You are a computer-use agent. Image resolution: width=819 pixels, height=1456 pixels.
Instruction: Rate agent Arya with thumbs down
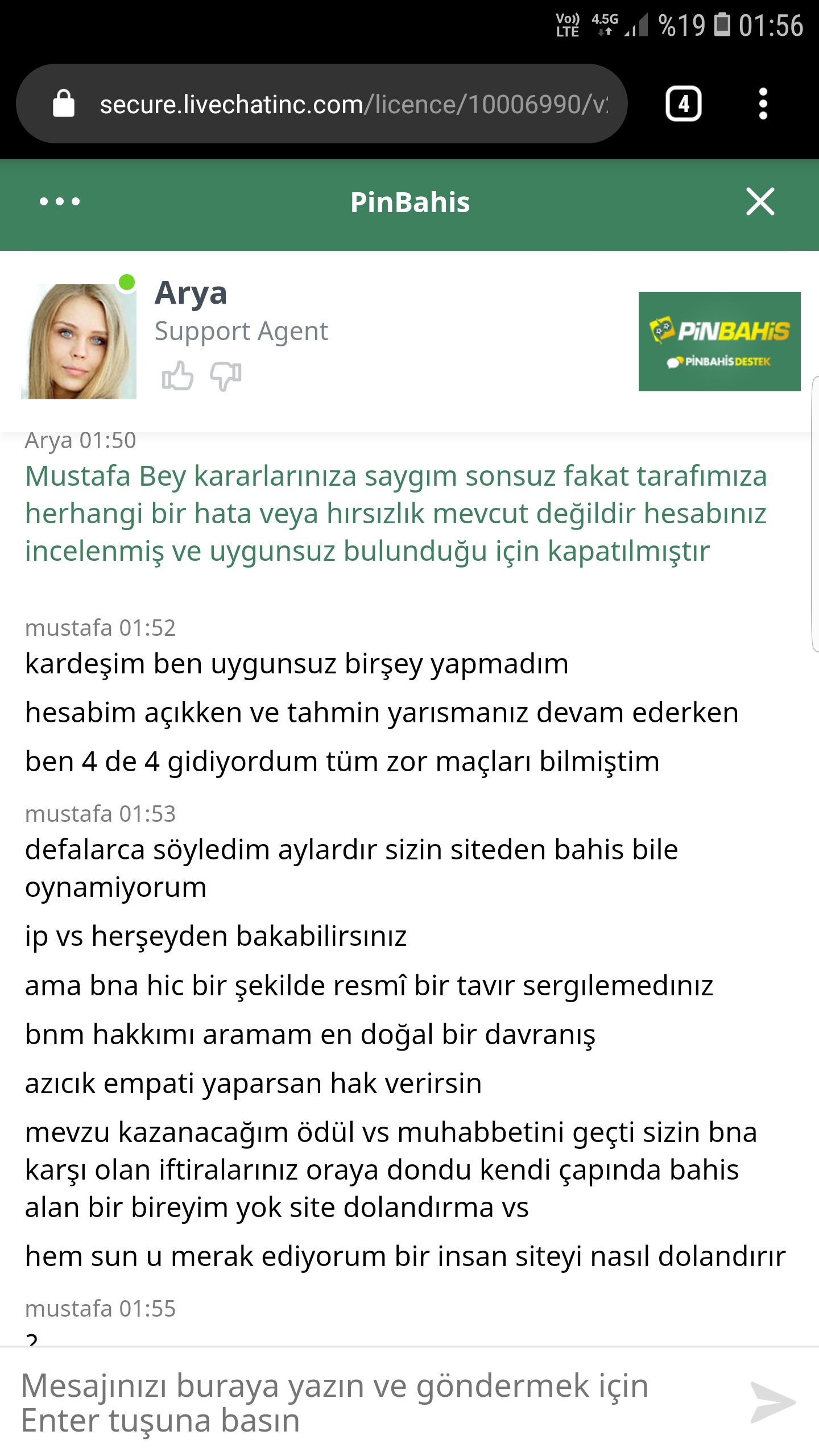point(226,376)
